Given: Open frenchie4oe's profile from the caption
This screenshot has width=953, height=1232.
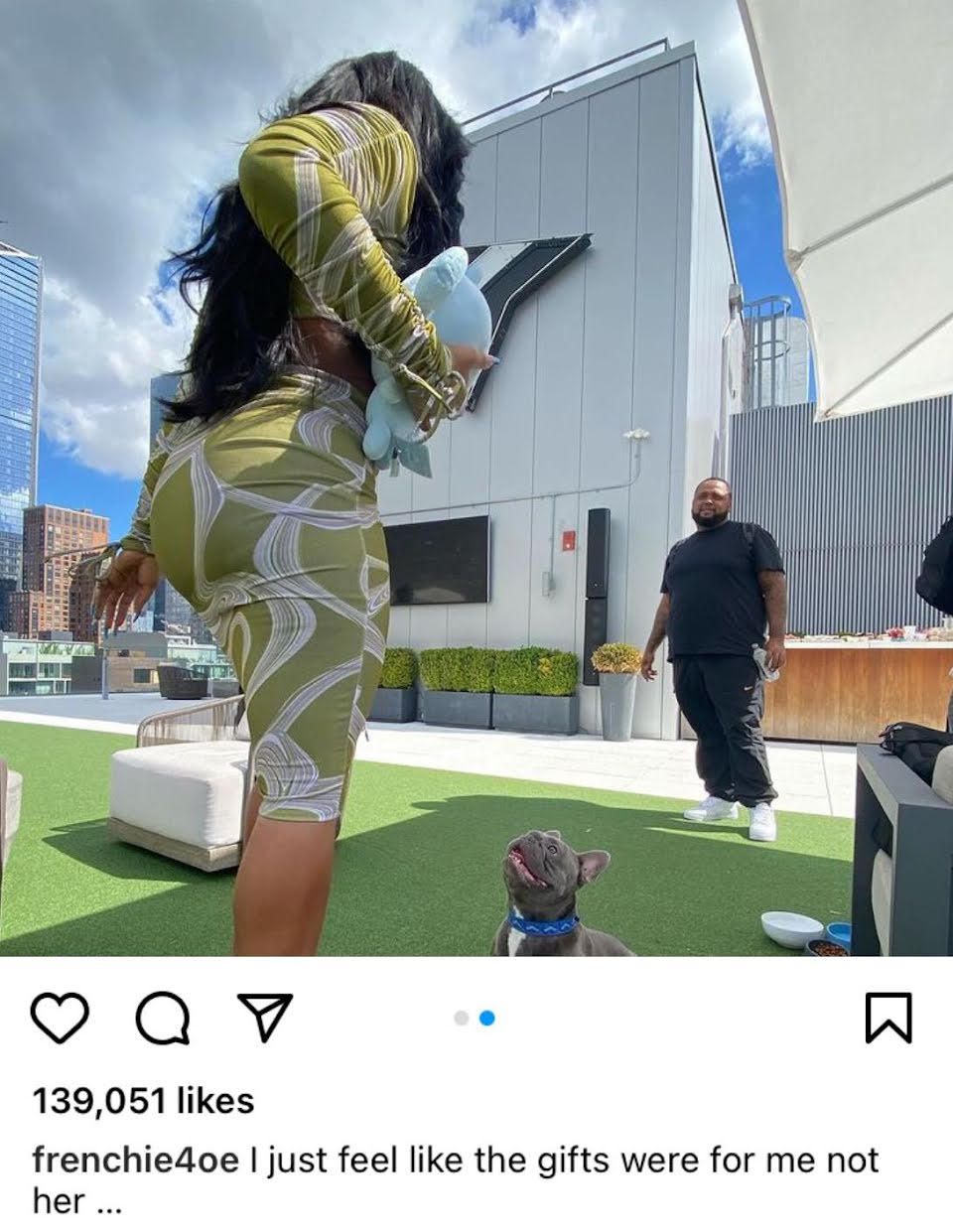Looking at the screenshot, I should click(x=136, y=1161).
